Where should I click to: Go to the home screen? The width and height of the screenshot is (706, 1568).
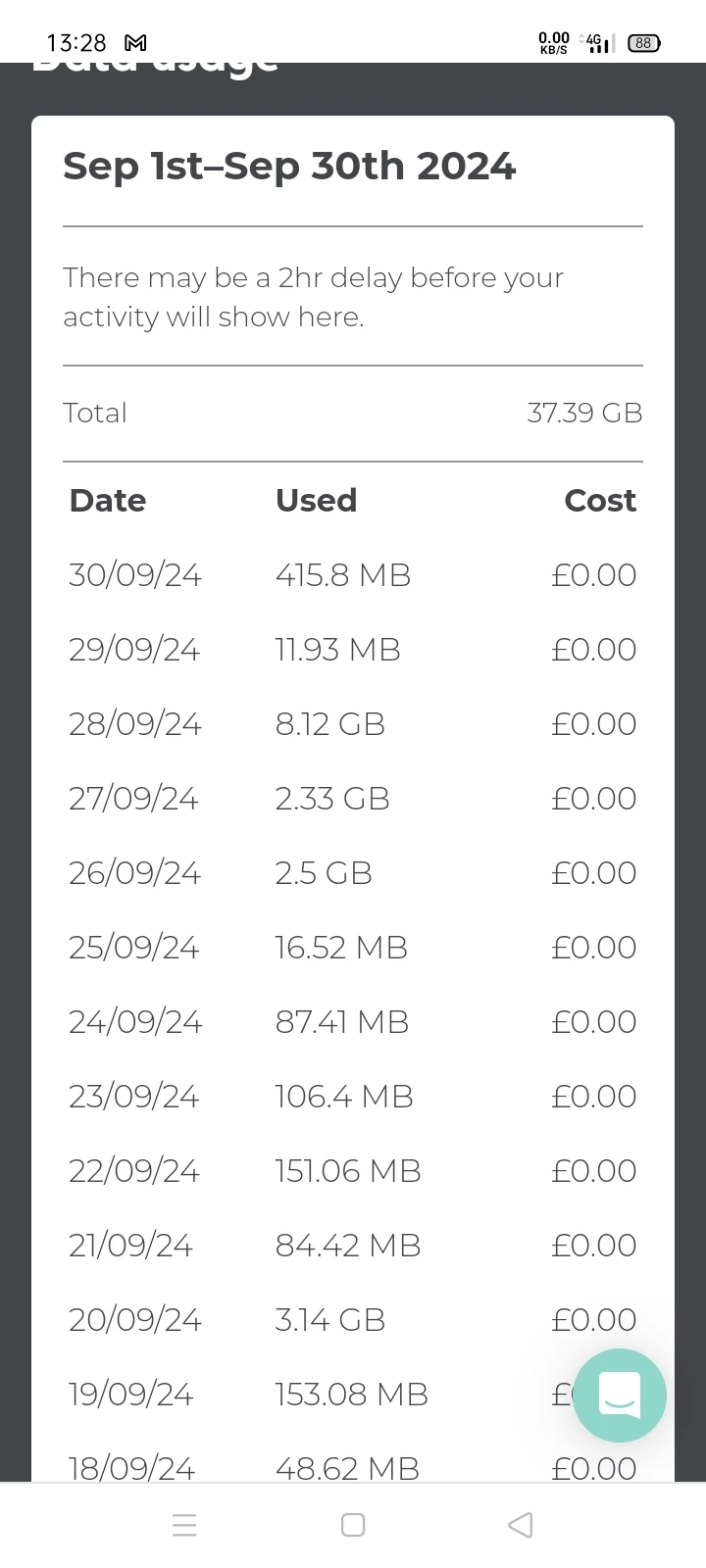point(353,1525)
